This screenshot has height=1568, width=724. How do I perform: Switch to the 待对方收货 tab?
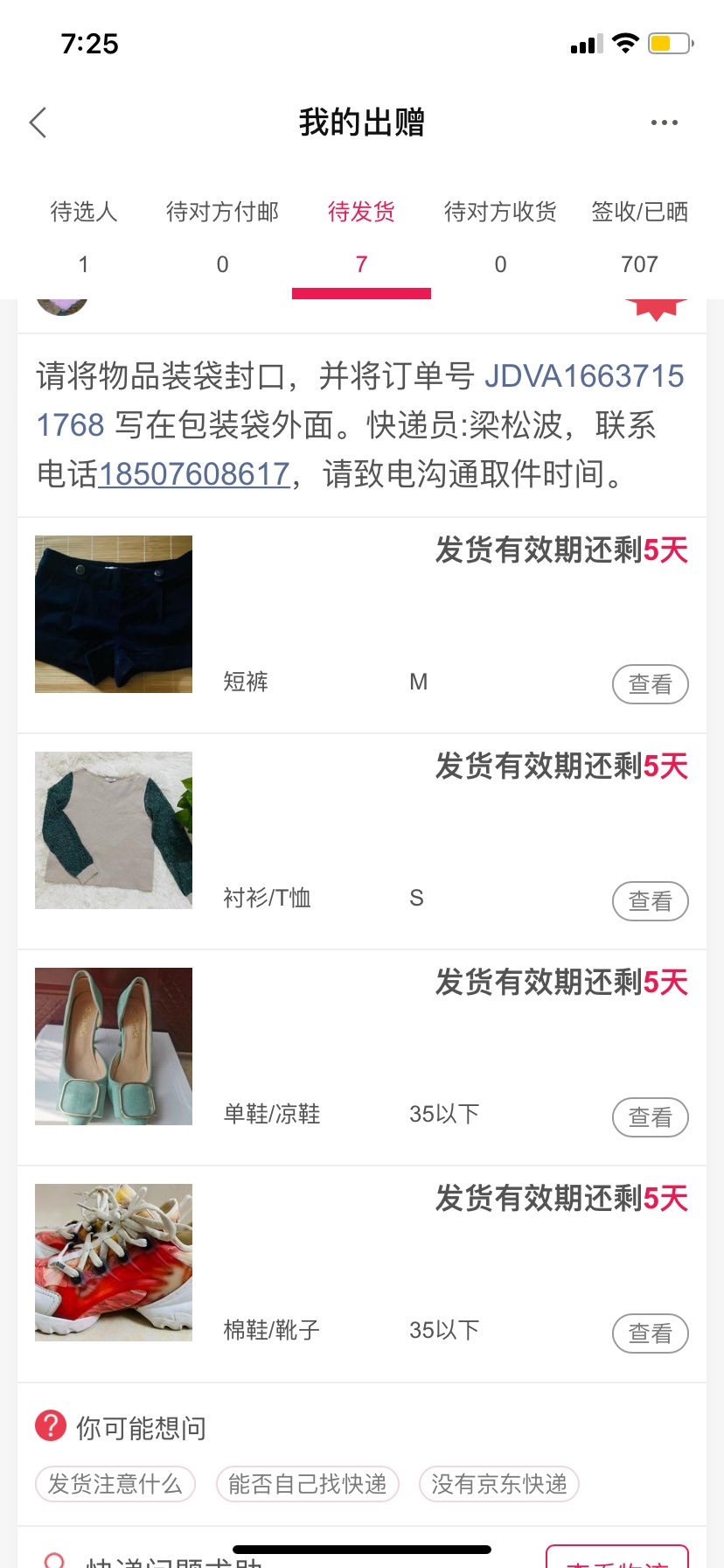(x=500, y=236)
